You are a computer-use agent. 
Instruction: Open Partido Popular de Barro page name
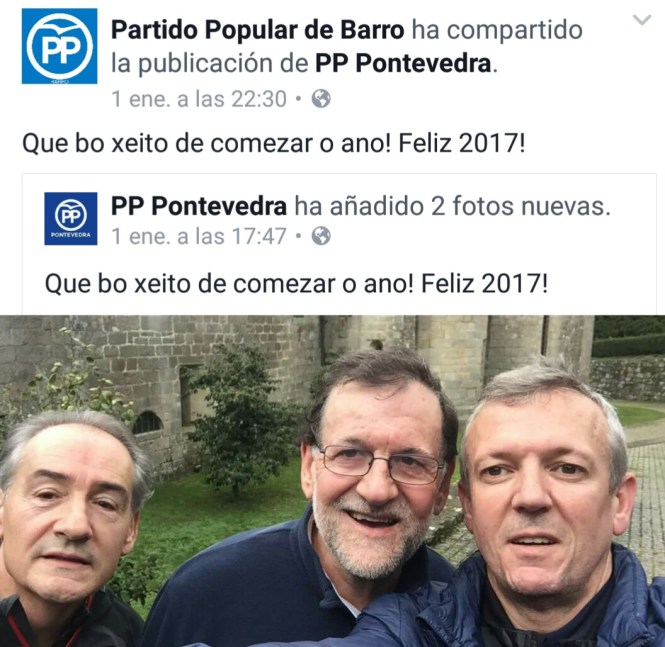click(x=258, y=28)
